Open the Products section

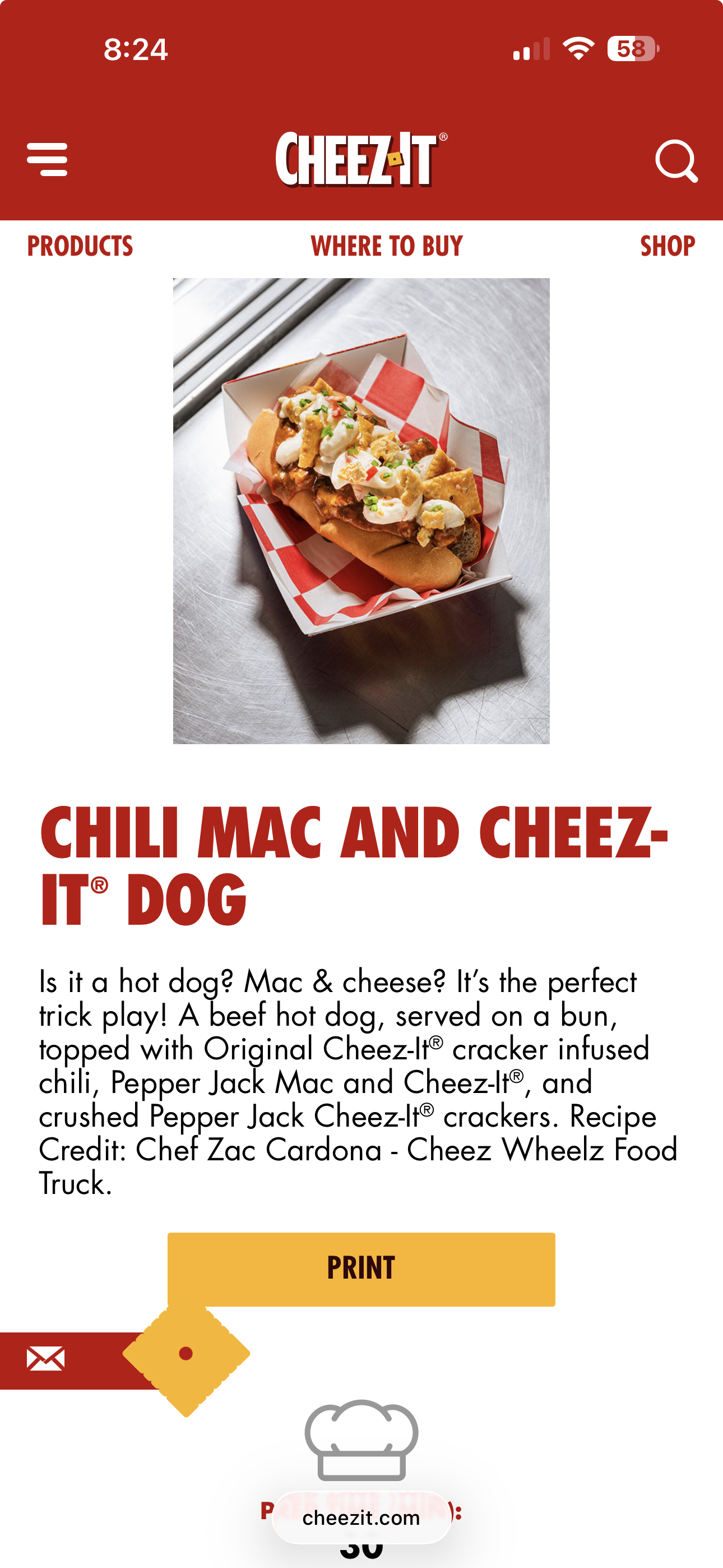point(80,246)
